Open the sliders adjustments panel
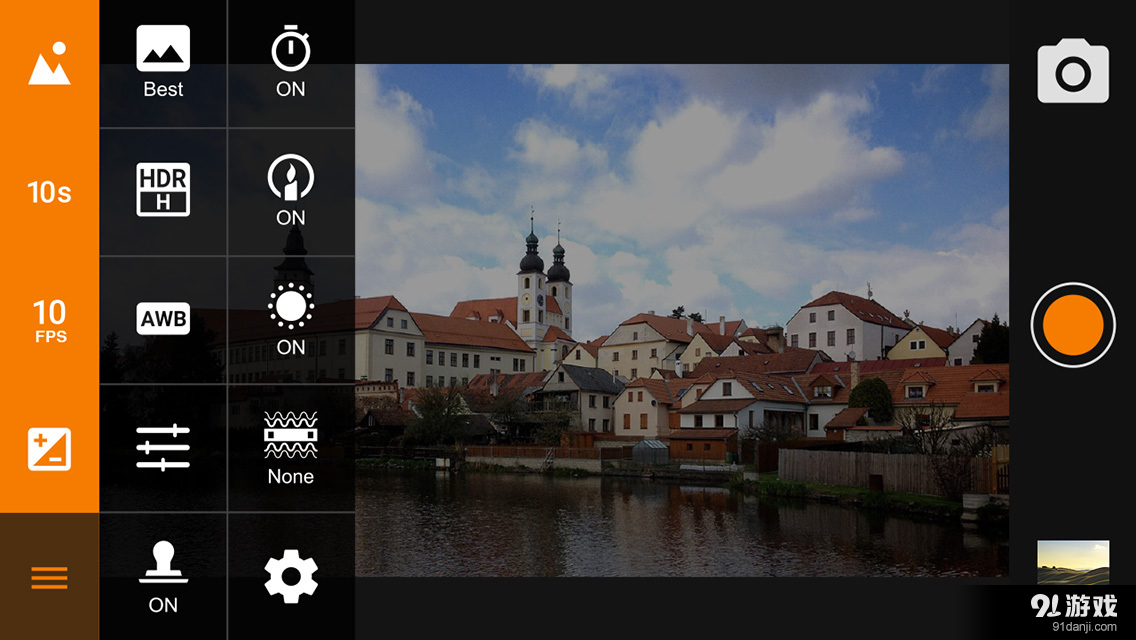This screenshot has width=1136, height=640. (163, 447)
